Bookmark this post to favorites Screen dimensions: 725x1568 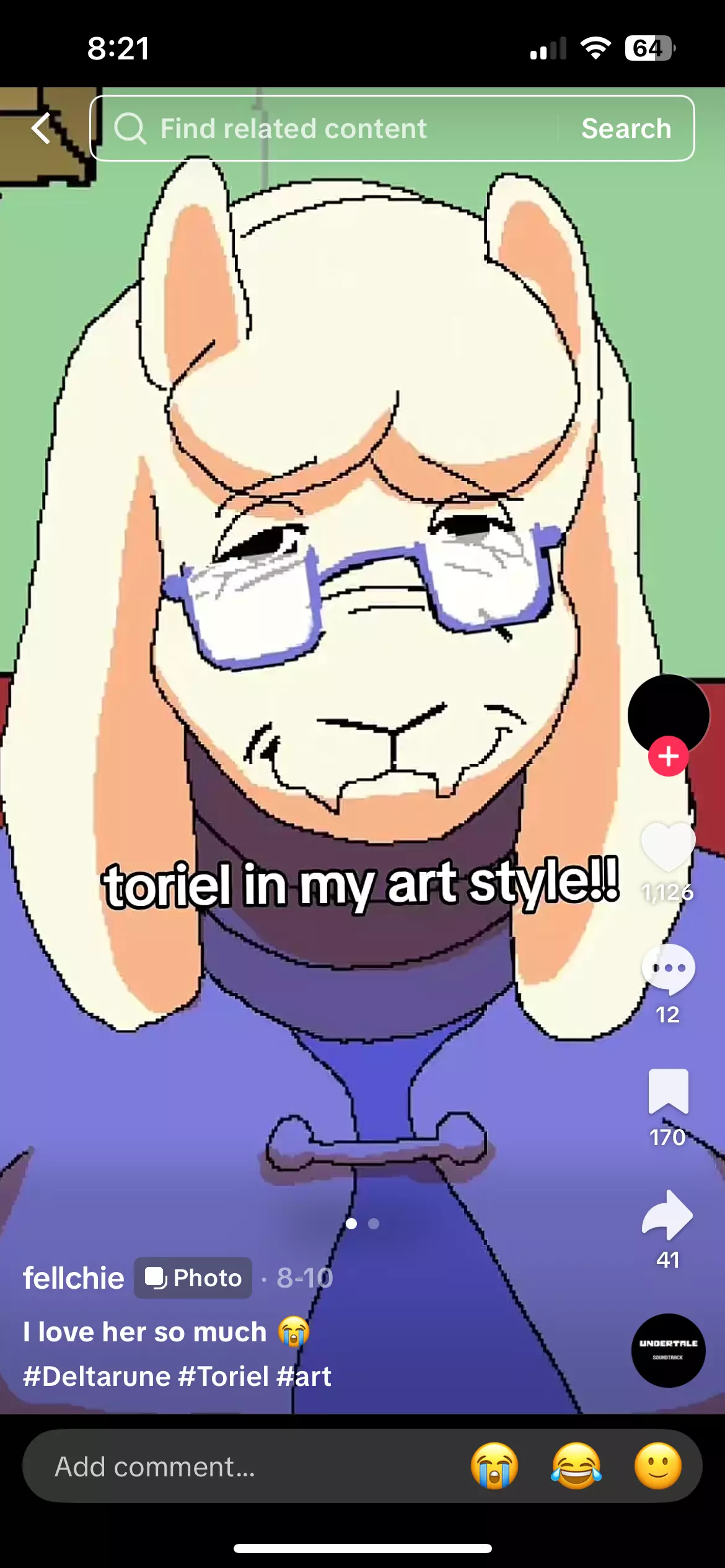pos(668,1091)
